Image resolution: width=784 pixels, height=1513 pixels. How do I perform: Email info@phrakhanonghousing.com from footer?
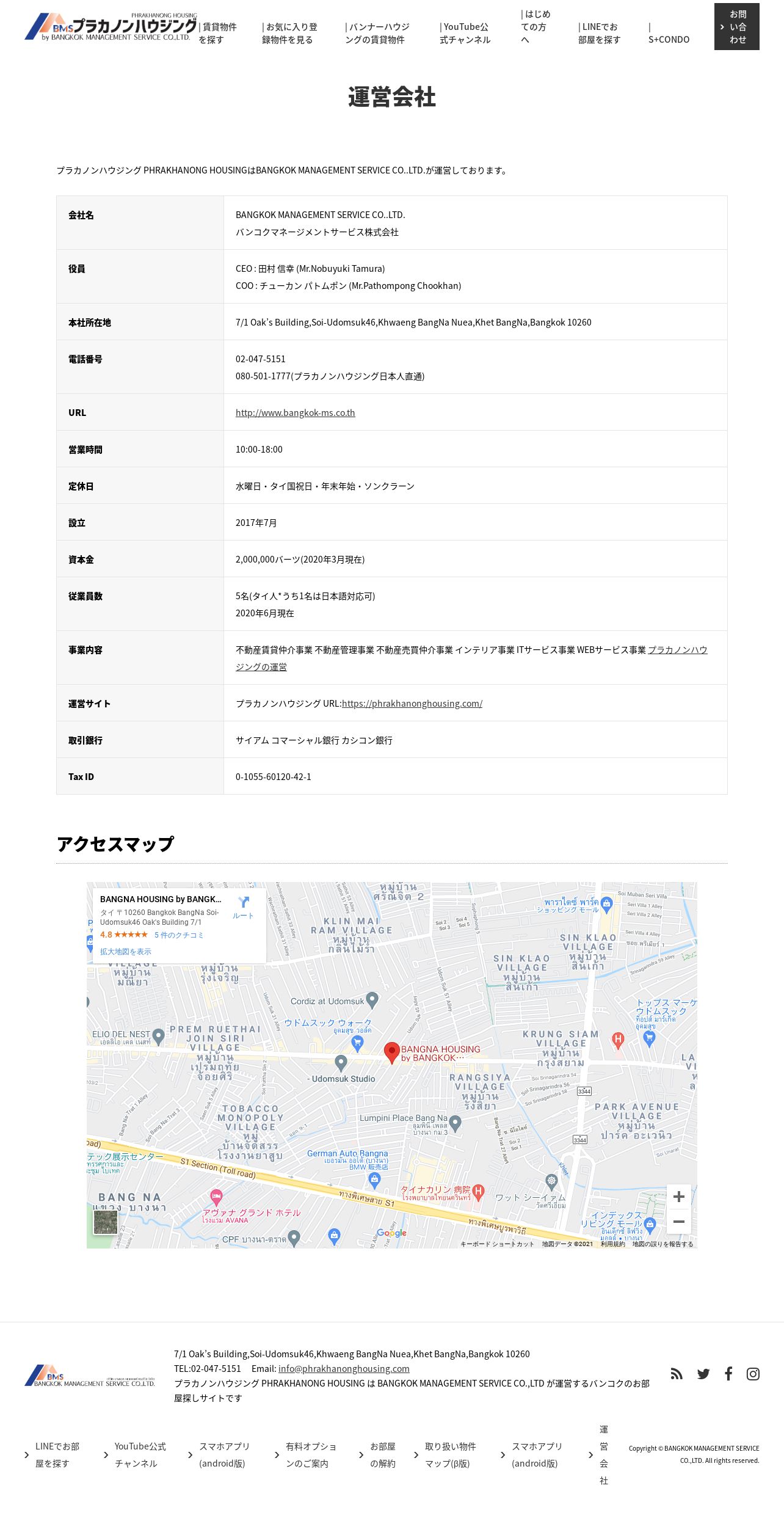pos(344,1369)
